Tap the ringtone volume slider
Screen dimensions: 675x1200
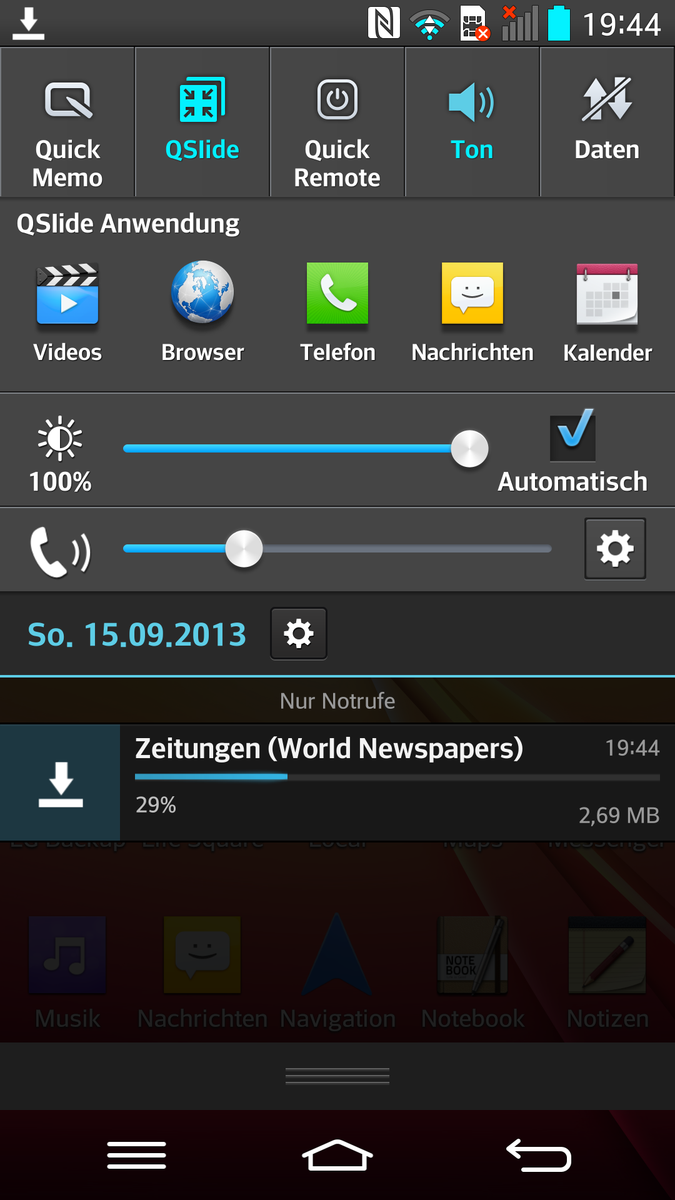[337, 548]
